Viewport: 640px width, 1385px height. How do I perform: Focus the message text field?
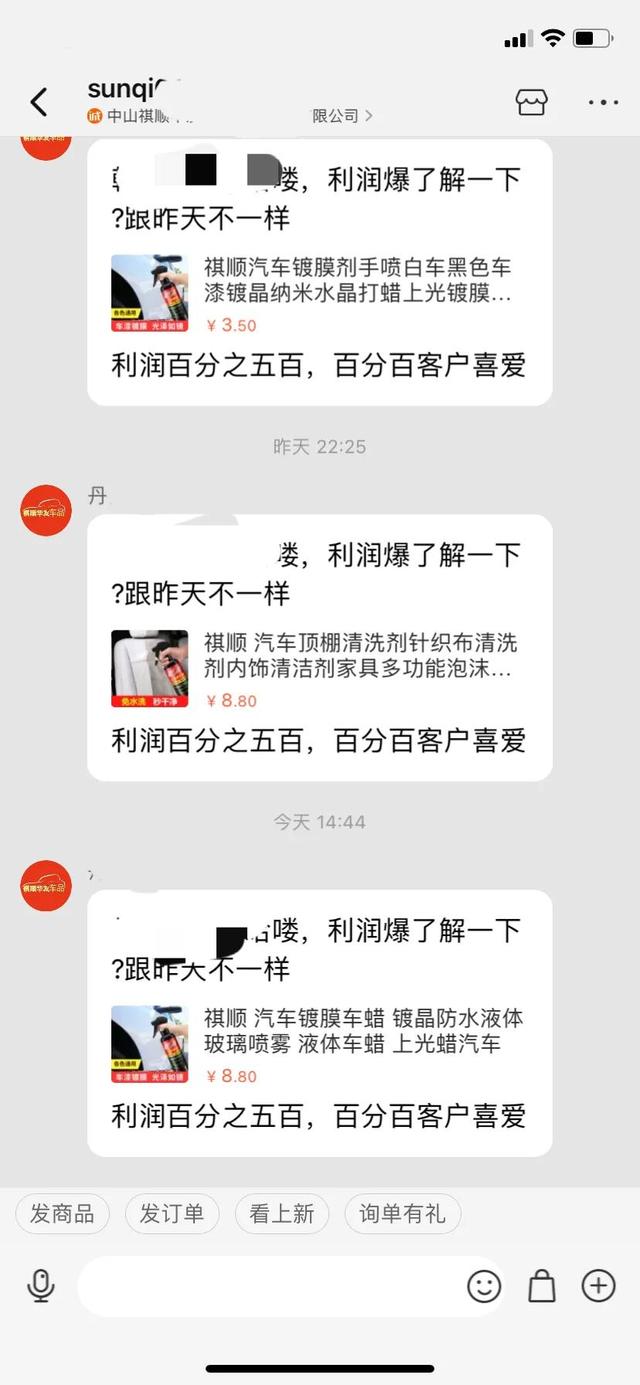click(270, 1286)
